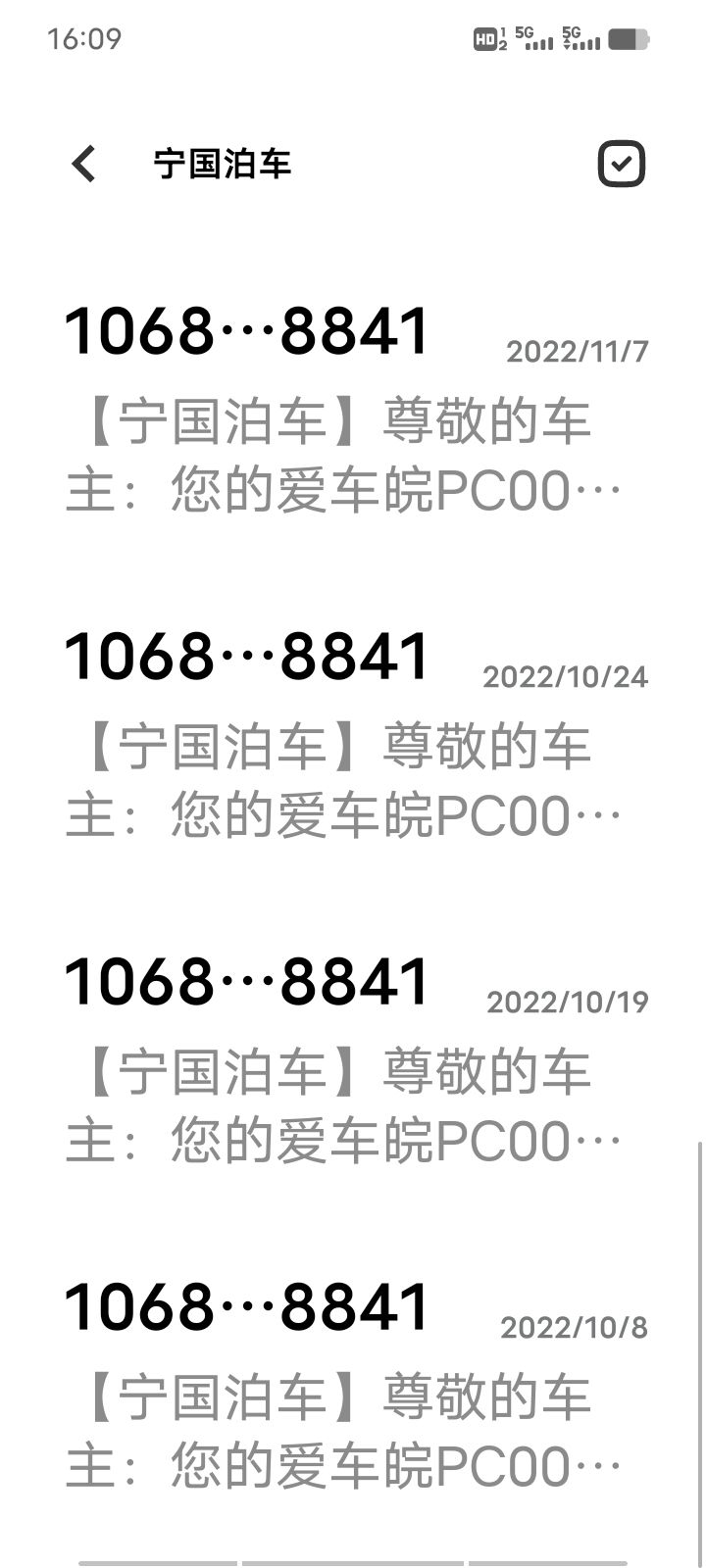This screenshot has width=706, height=1568.
Task: Open the message dated 2022/11/7
Action: click(353, 409)
